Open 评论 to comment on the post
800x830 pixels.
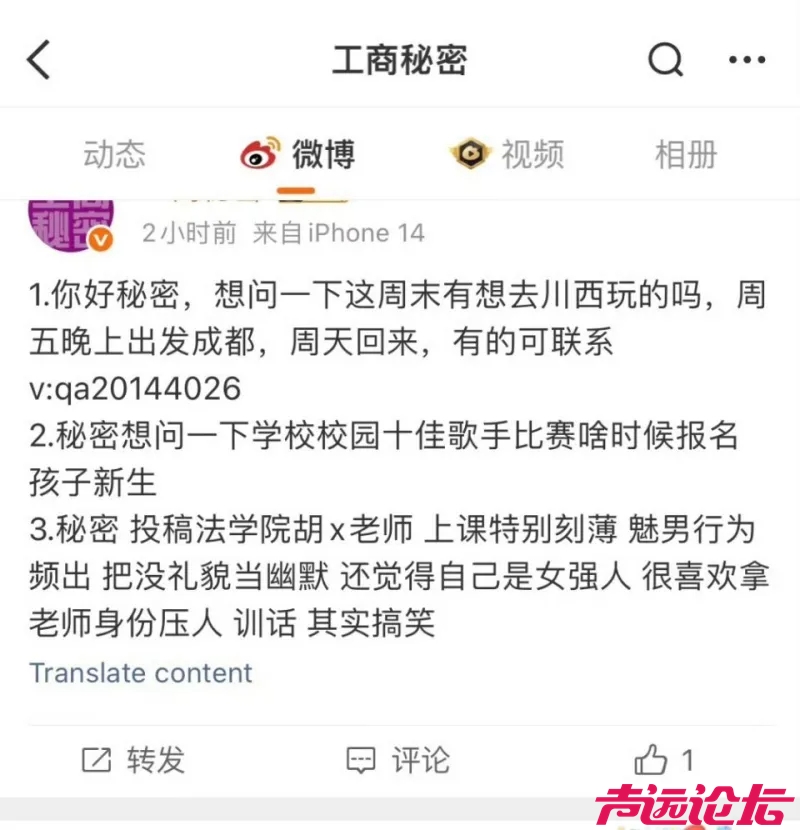pyautogui.click(x=398, y=760)
